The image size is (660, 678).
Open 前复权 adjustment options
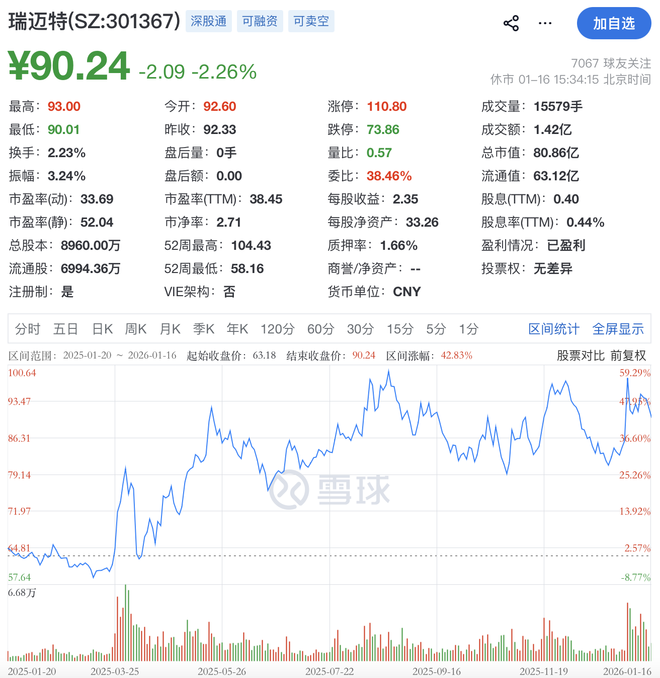(628, 355)
